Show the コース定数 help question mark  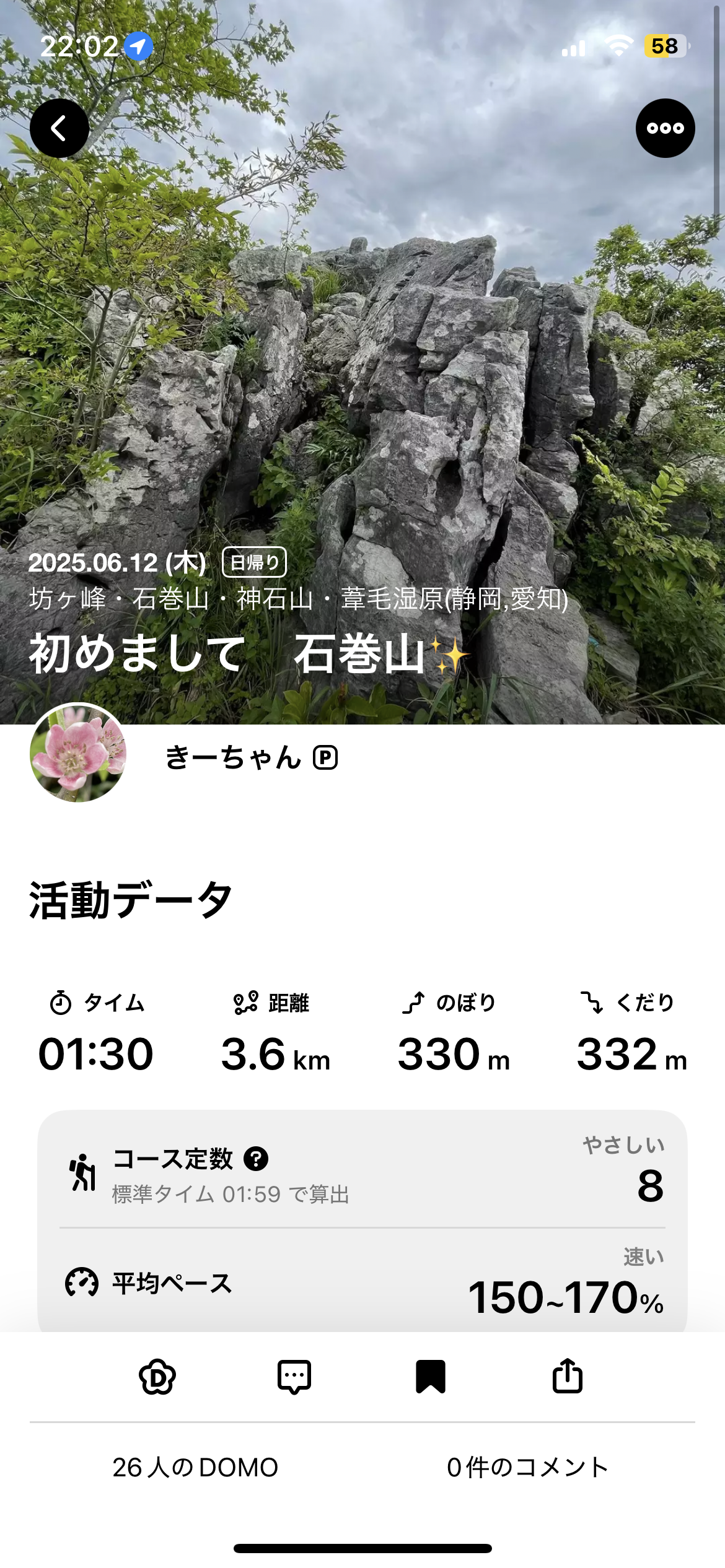coord(256,1158)
